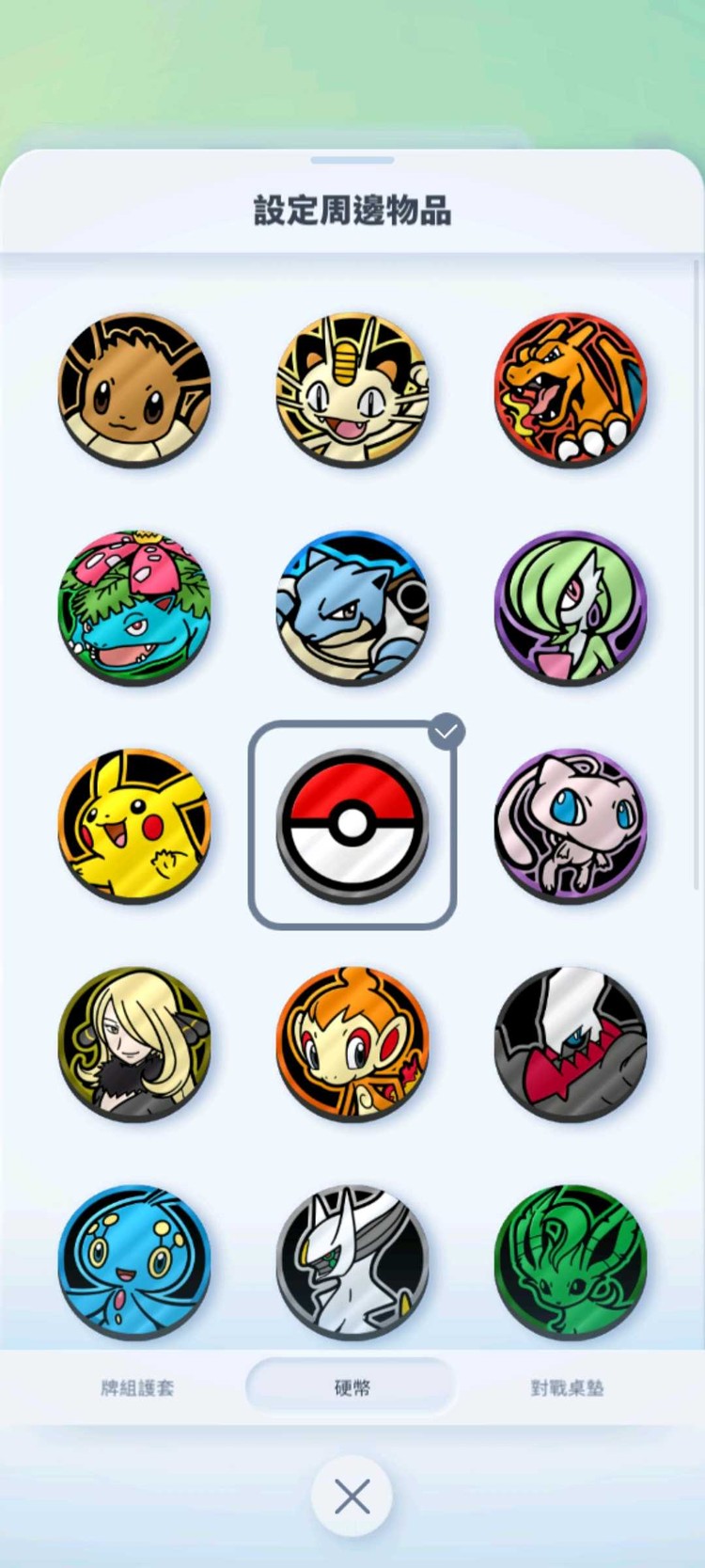Pick the Chimchar coin
705x1568 pixels.
pyautogui.click(x=352, y=1043)
